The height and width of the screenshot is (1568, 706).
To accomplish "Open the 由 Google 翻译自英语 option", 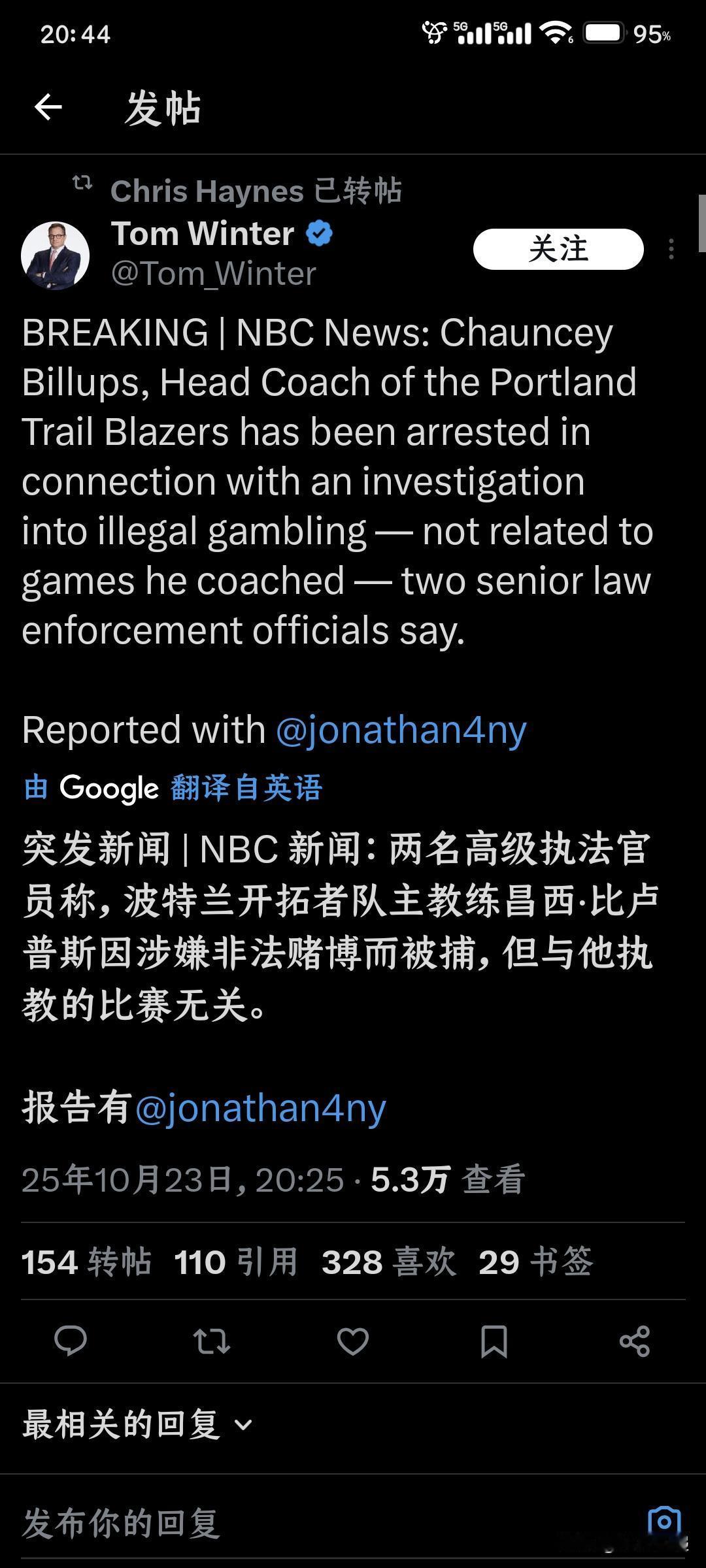I will 173,788.
